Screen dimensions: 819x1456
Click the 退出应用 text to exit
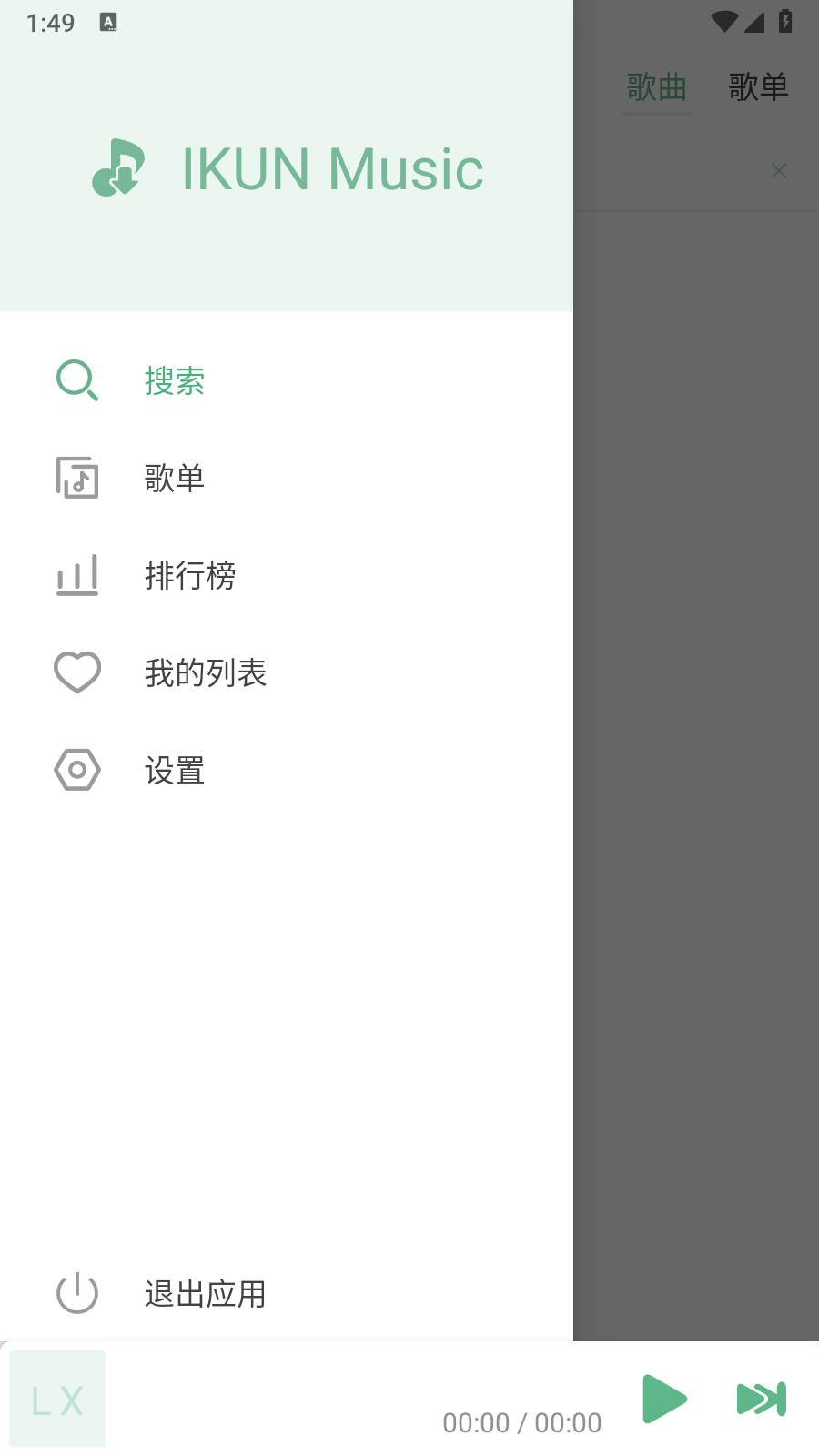coord(205,1294)
